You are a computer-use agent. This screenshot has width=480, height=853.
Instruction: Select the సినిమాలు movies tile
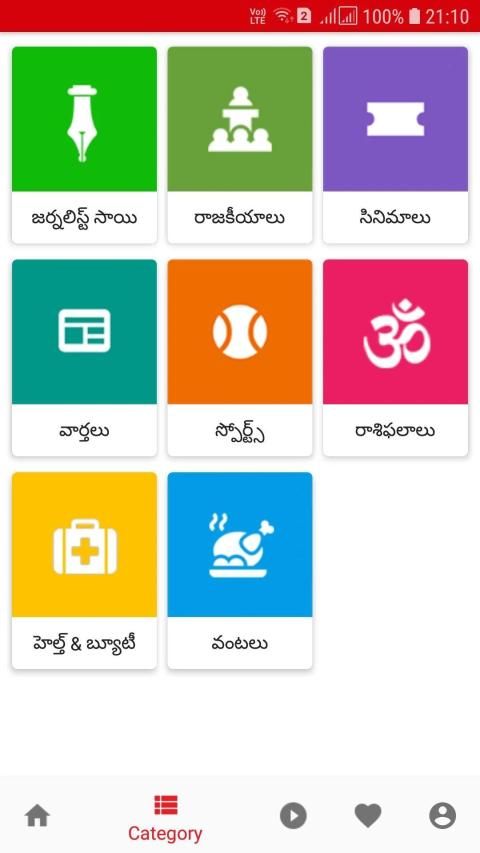(x=396, y=145)
